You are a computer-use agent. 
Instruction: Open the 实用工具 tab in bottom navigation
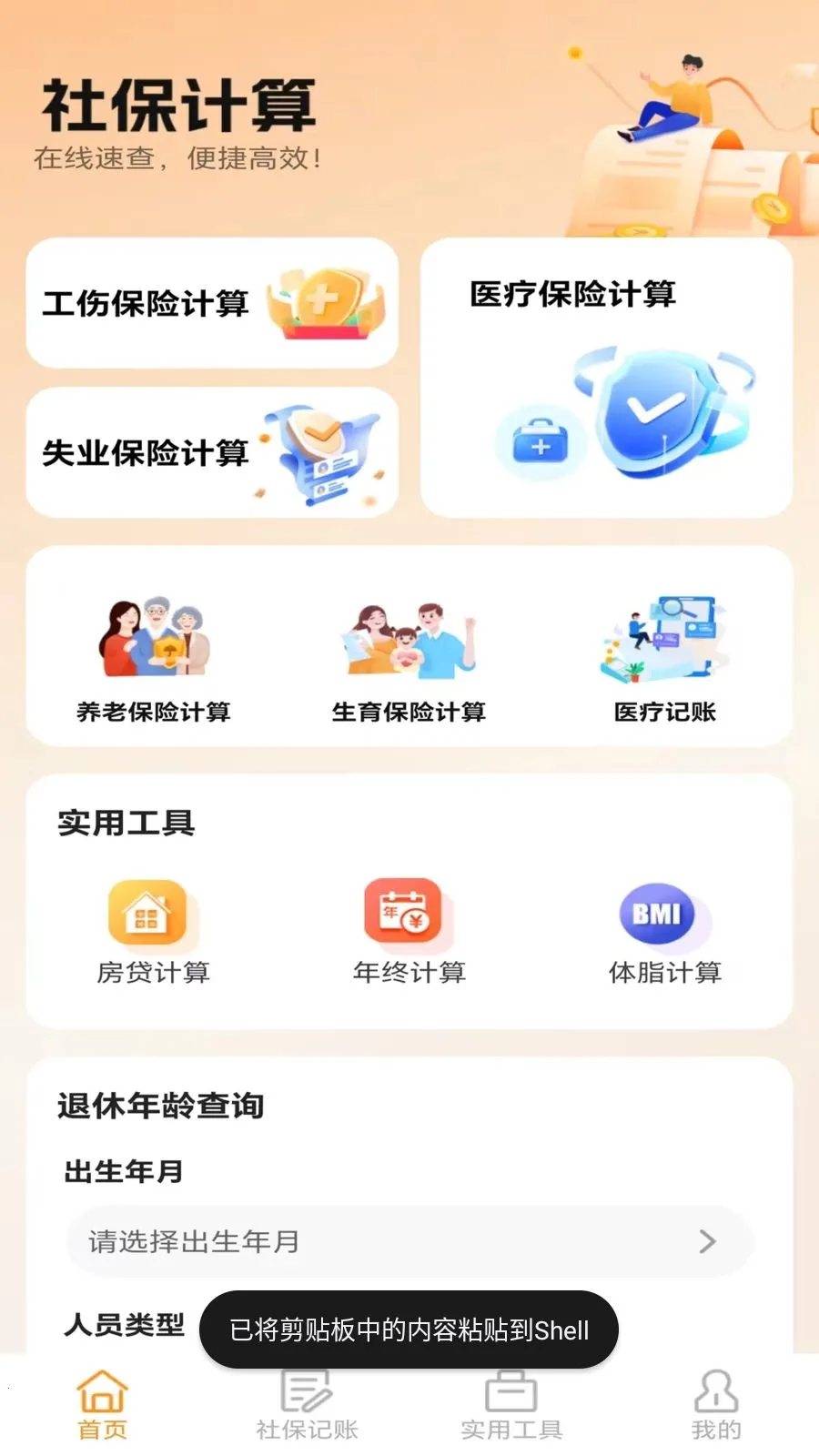511,1401
